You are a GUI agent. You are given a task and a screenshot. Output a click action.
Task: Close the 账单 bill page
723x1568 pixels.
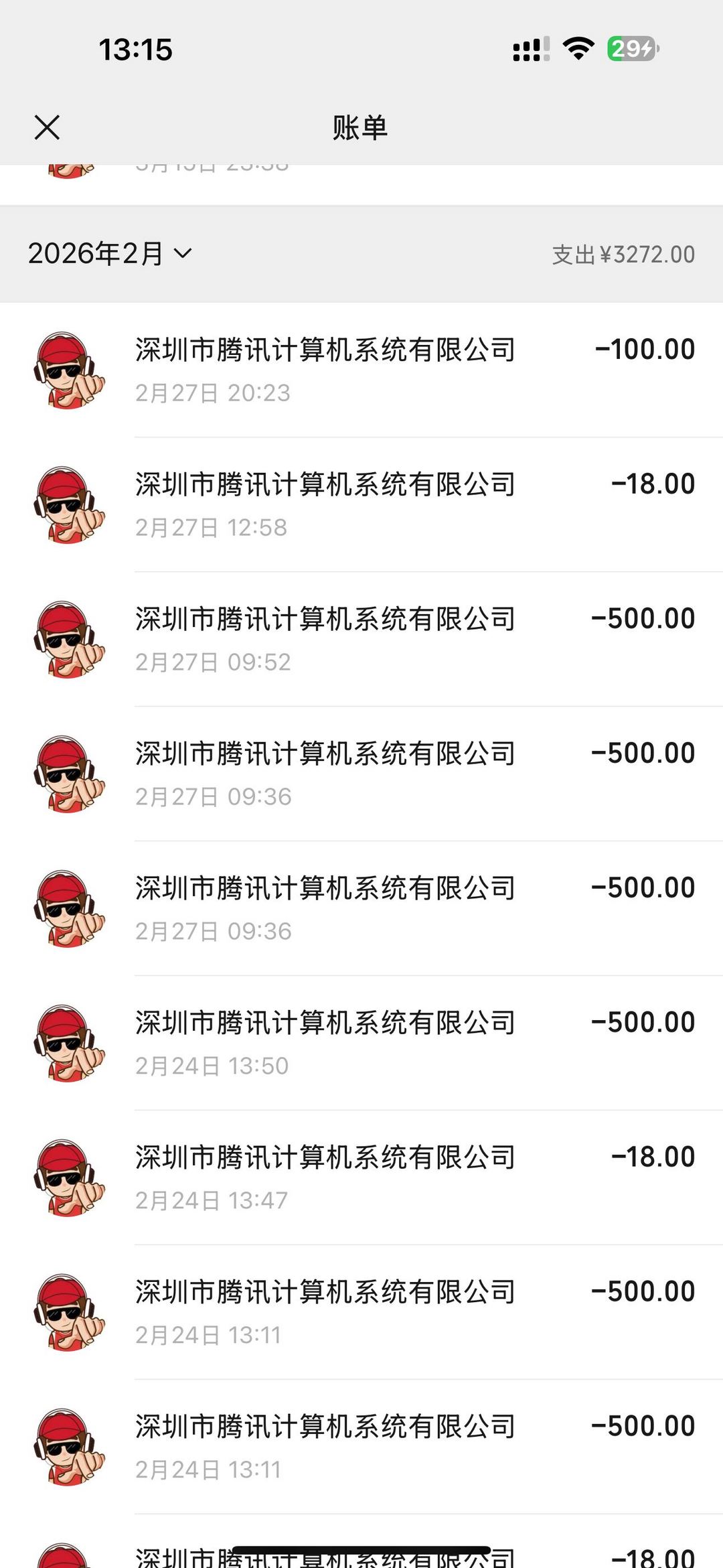coord(47,127)
